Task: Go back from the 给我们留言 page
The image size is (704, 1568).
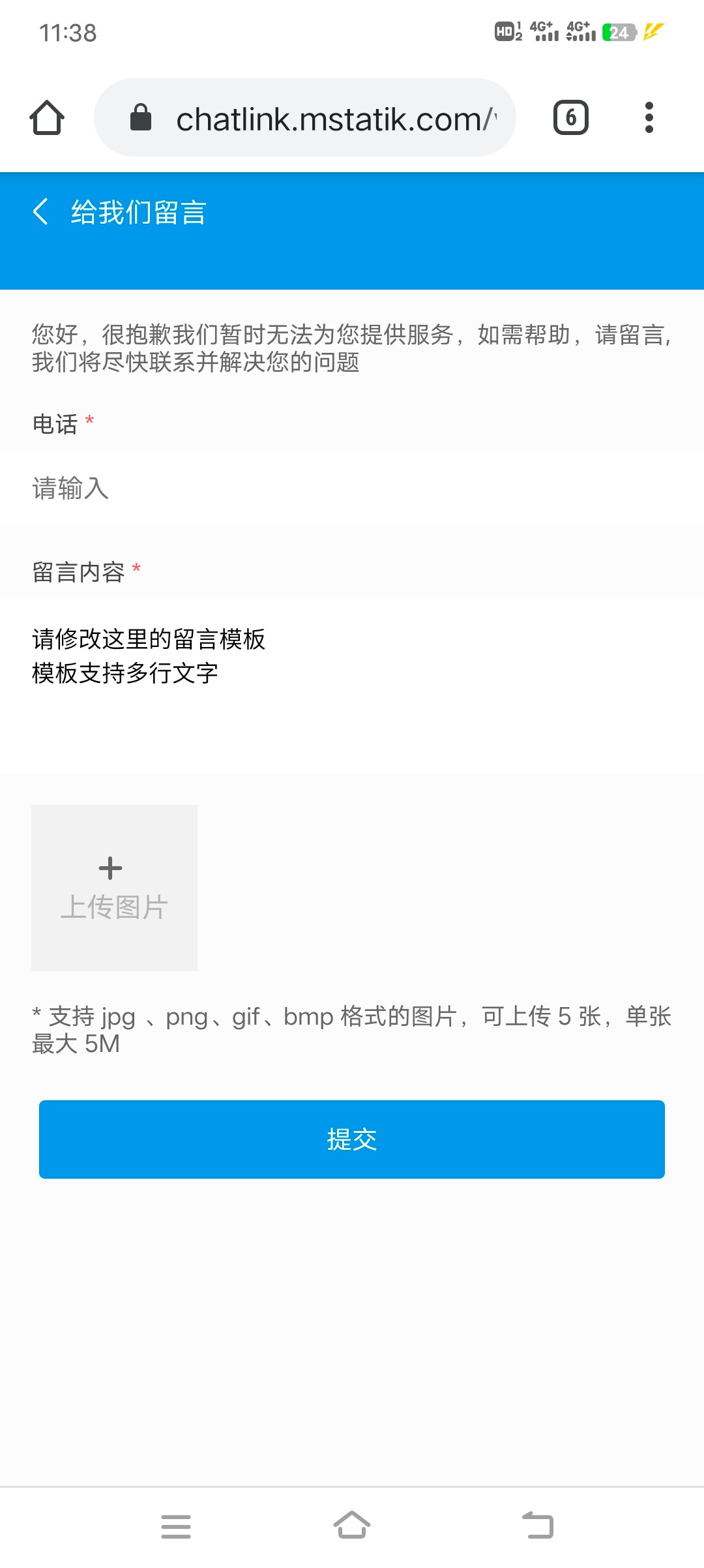Action: point(40,212)
